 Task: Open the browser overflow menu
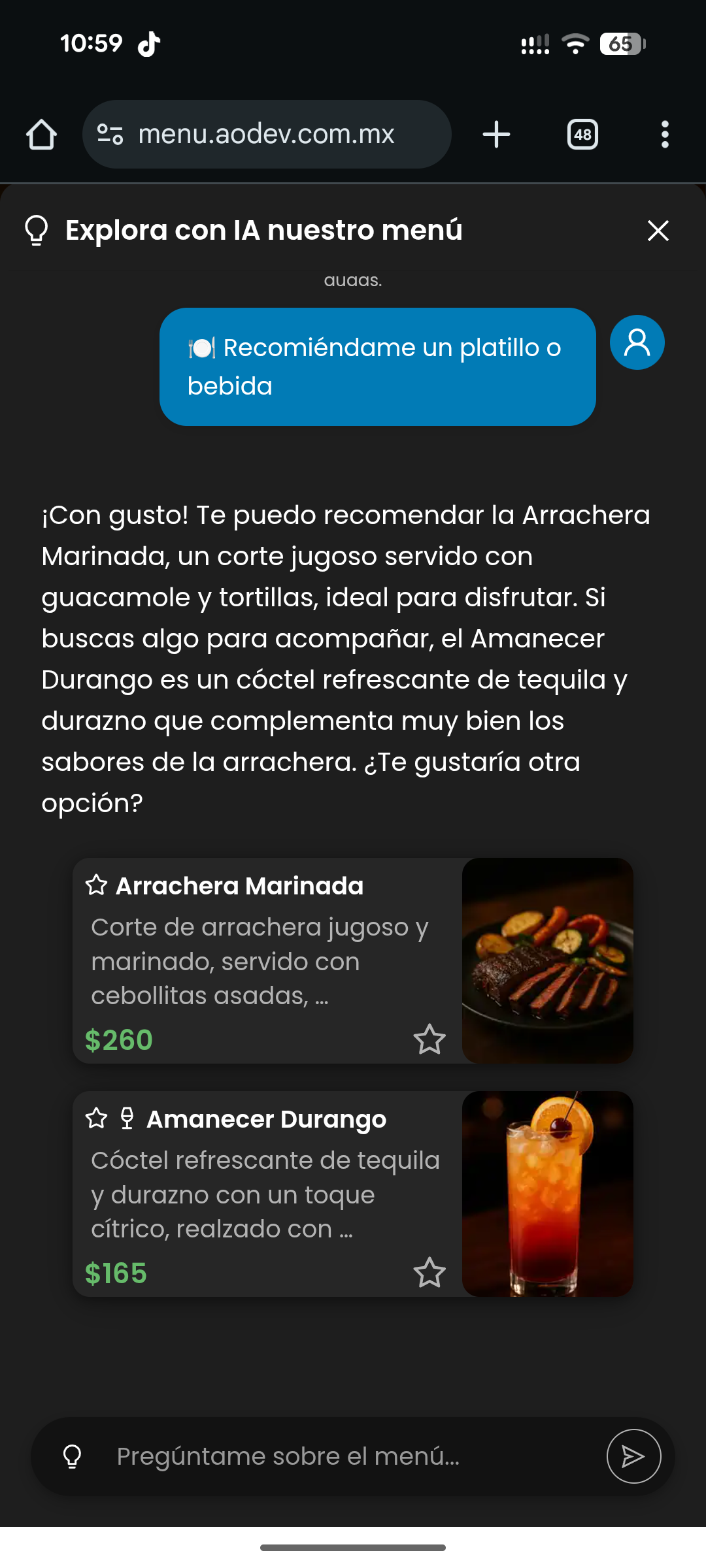point(664,135)
